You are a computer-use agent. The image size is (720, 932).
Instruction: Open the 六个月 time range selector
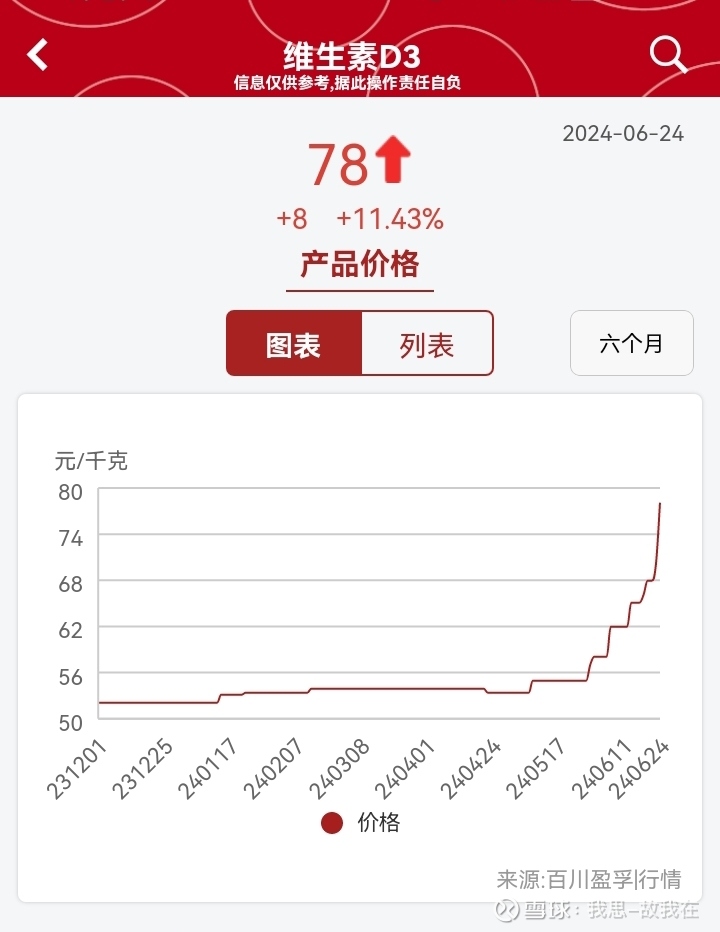coord(631,343)
